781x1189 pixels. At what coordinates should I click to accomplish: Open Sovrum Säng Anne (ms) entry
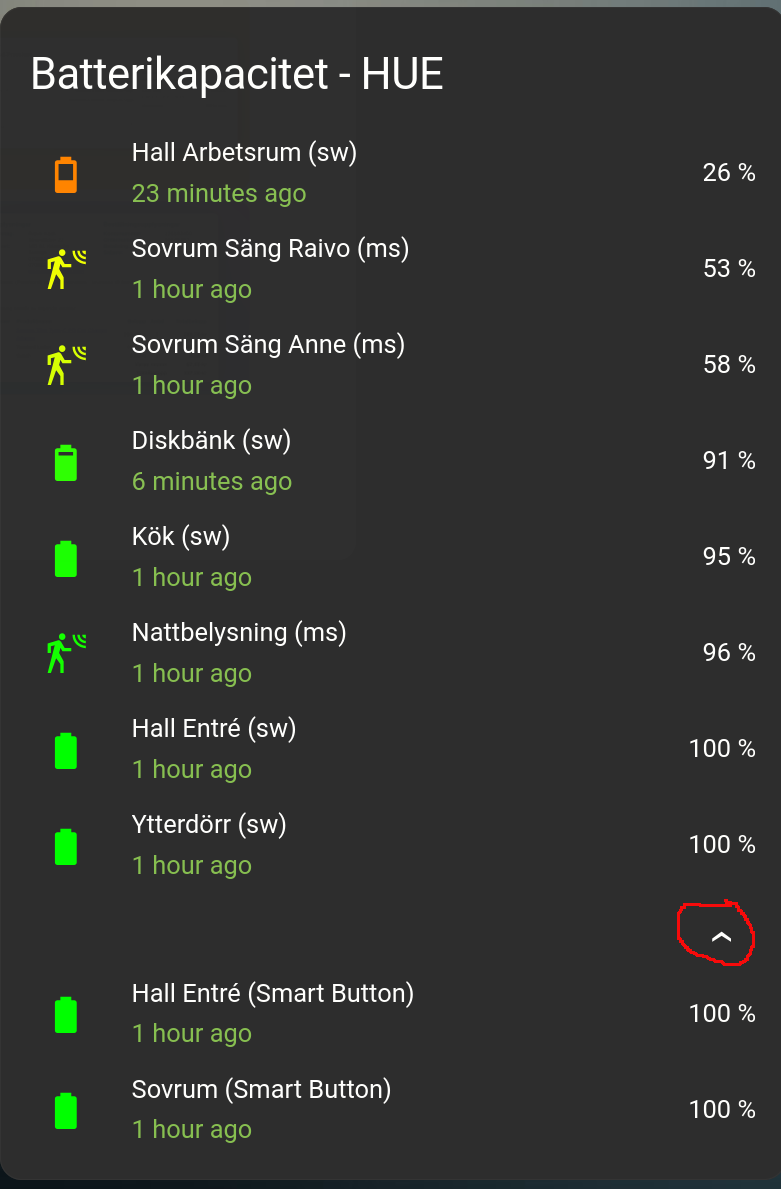click(x=268, y=345)
